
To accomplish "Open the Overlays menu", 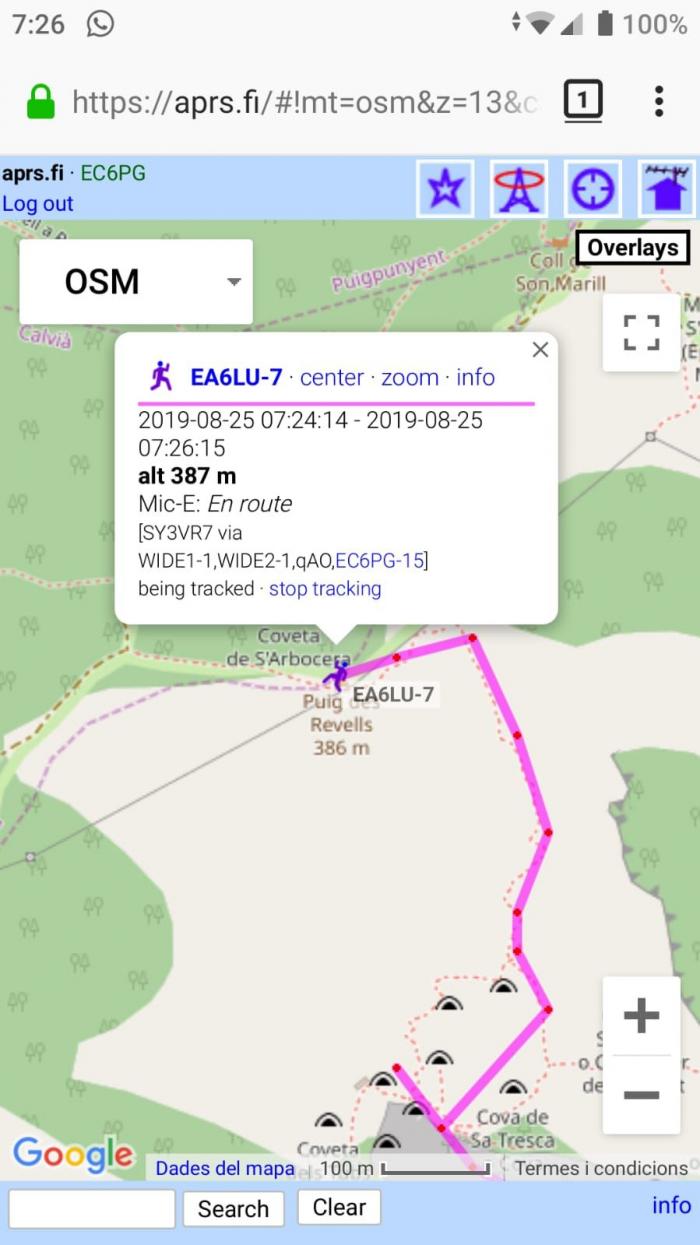I will click(x=633, y=248).
